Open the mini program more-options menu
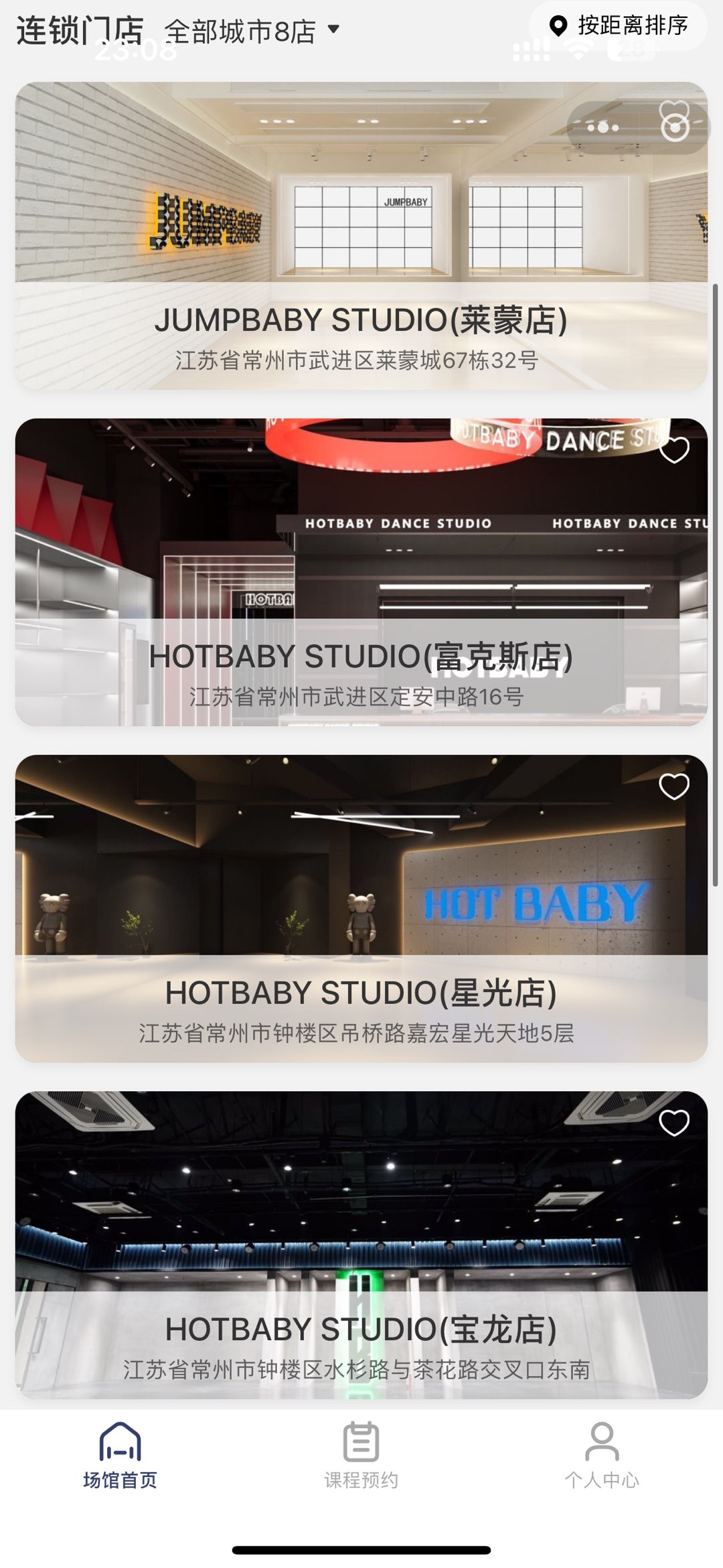This screenshot has width=723, height=1568. (602, 127)
